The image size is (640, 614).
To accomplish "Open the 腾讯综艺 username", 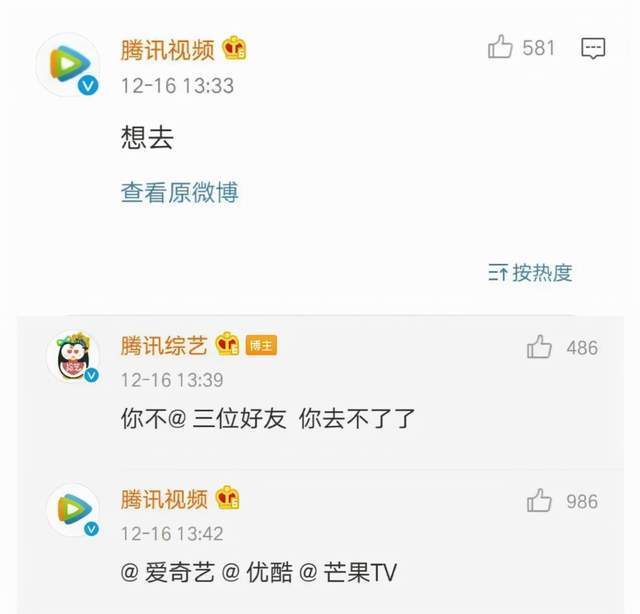I will (164, 345).
